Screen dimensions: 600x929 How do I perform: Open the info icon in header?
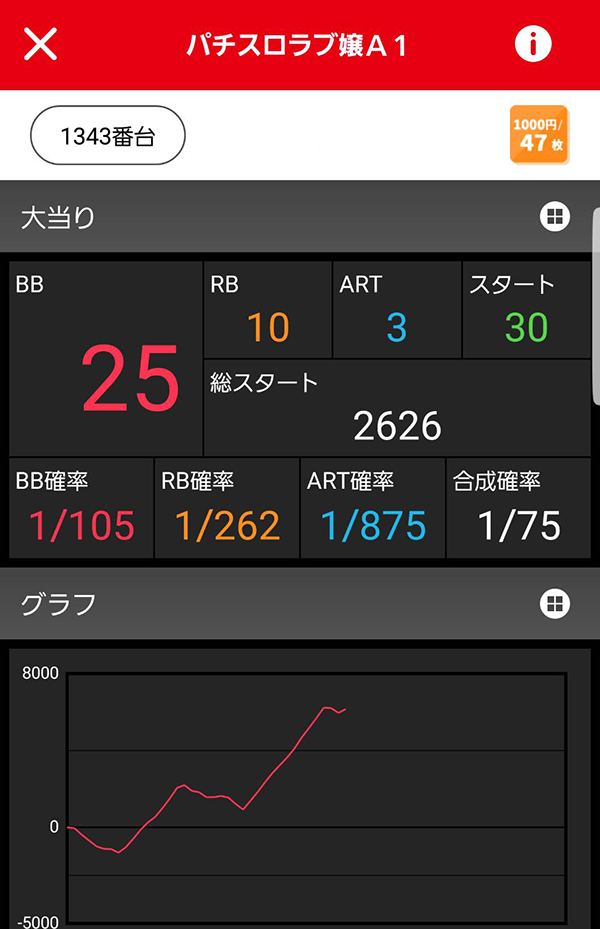coord(533,44)
